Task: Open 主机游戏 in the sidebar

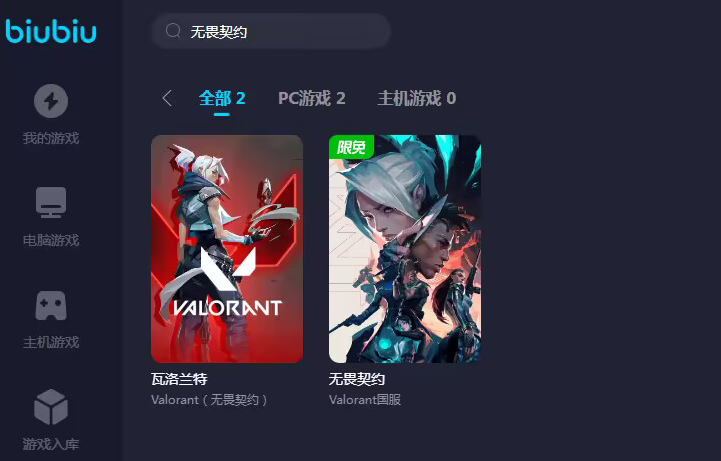Action: click(51, 320)
